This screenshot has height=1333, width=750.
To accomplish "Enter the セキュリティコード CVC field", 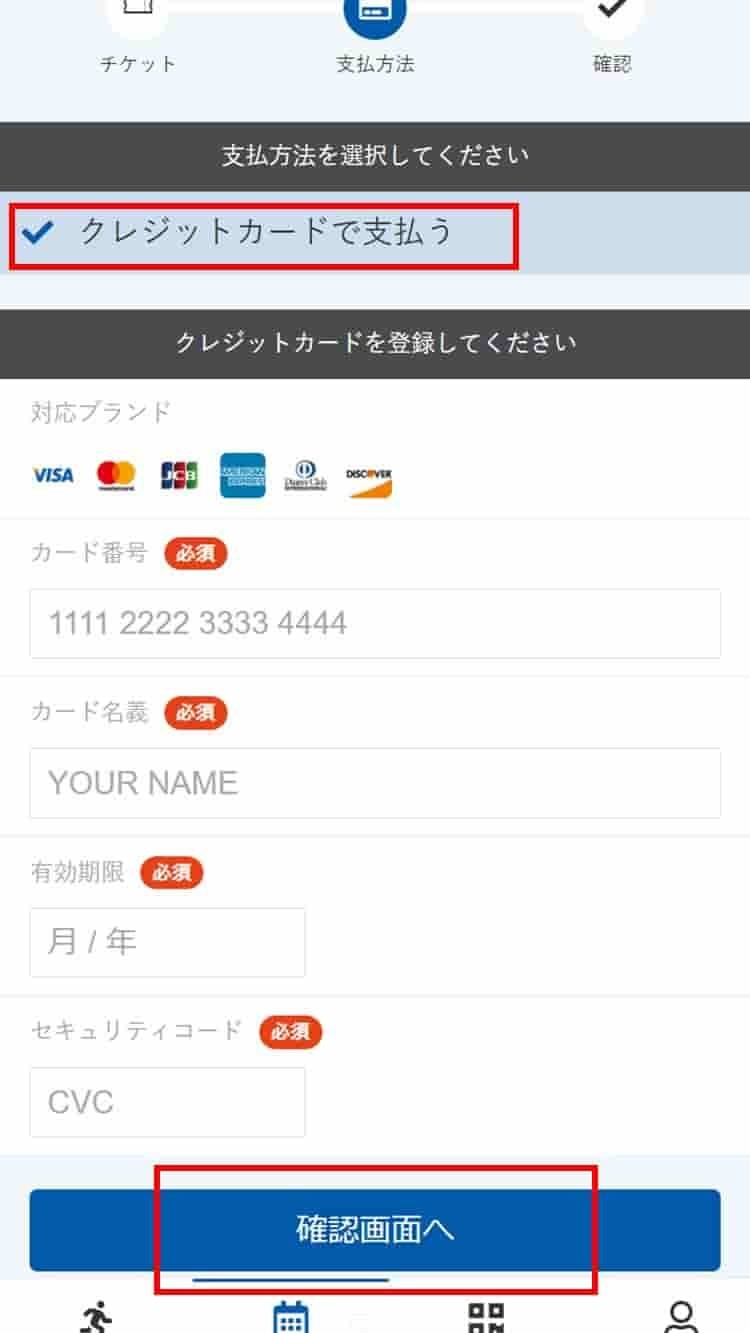I will coord(167,1102).
